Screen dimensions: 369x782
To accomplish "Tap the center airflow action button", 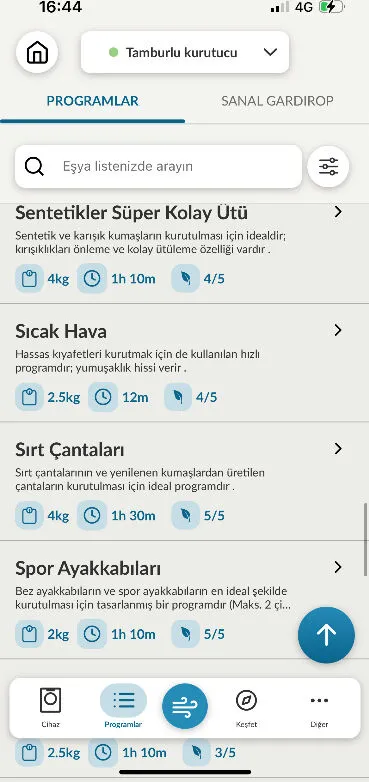I will click(185, 706).
